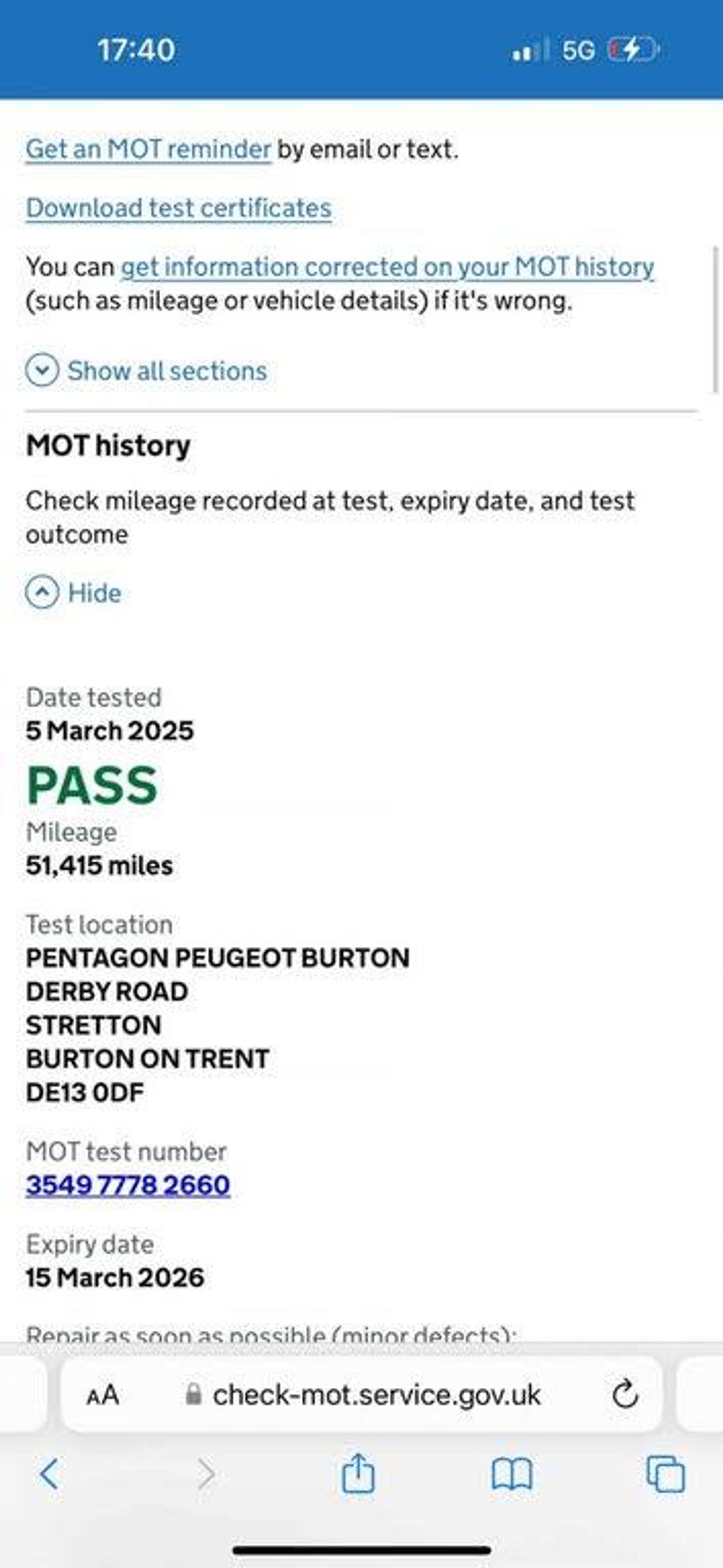The height and width of the screenshot is (1568, 723).
Task: Expand Show all sections
Action: click(x=146, y=371)
